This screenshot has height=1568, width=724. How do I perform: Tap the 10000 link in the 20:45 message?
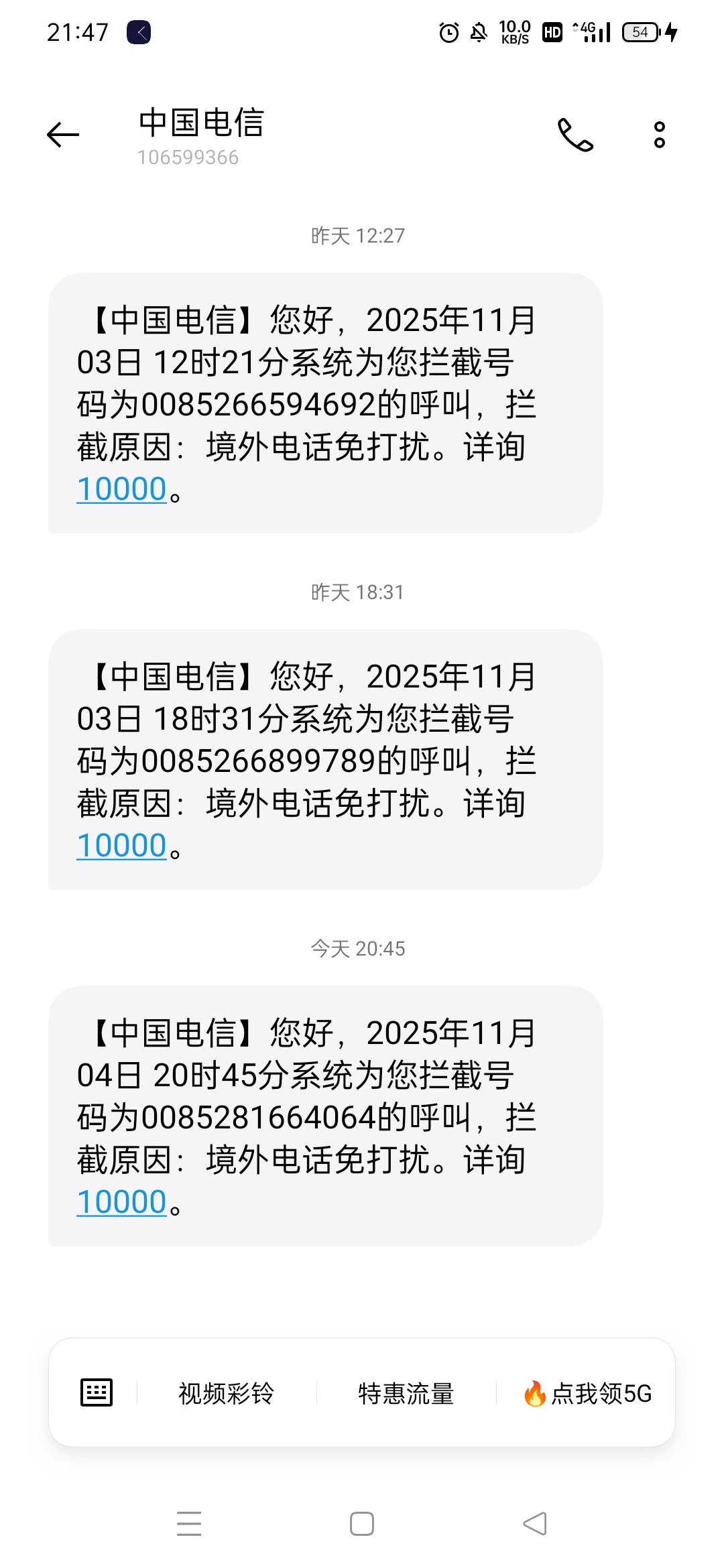click(121, 1202)
